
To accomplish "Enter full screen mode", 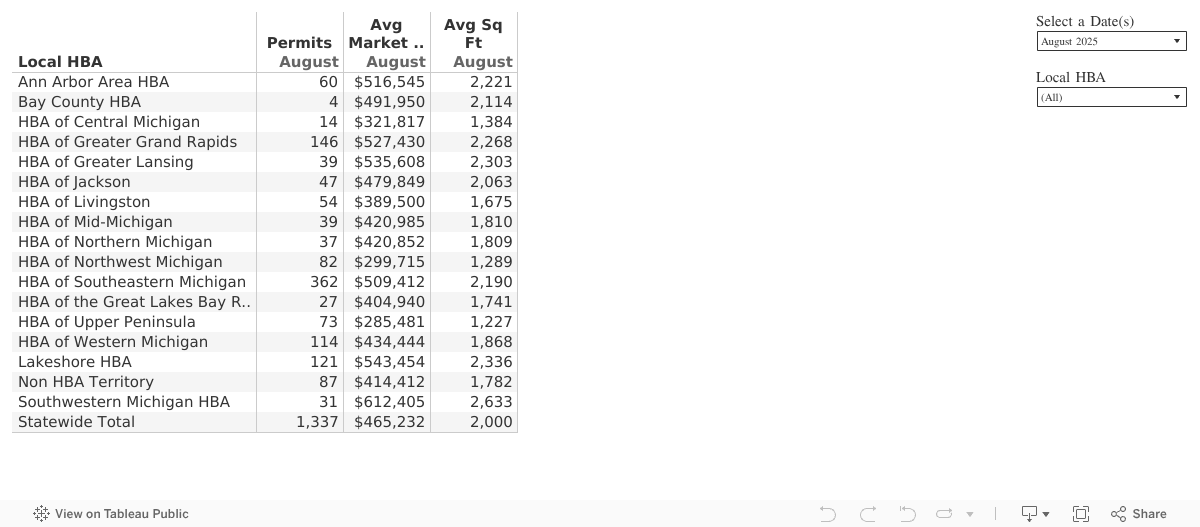I will (1081, 514).
